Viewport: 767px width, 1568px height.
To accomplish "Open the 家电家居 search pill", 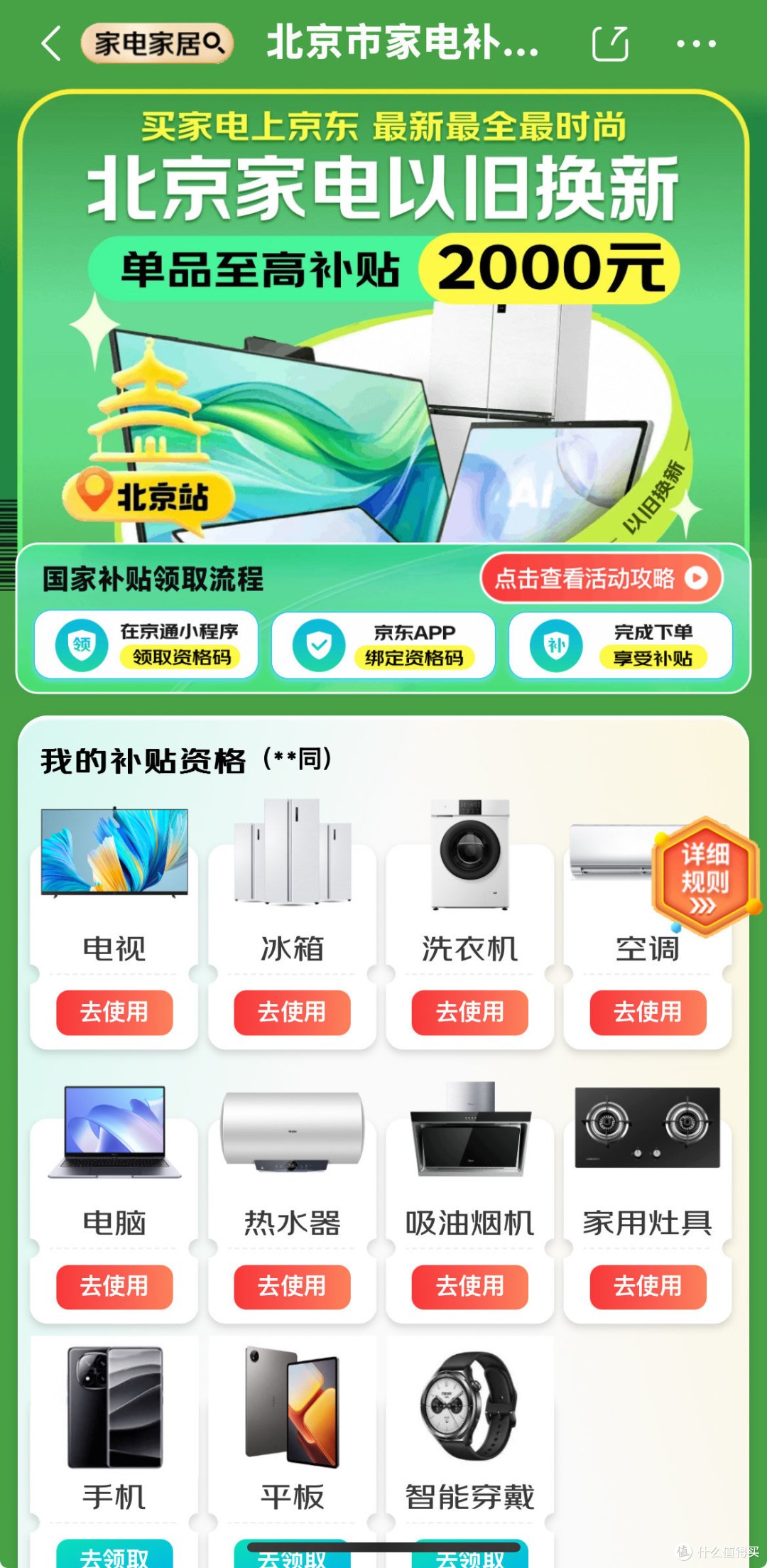I will click(x=157, y=44).
